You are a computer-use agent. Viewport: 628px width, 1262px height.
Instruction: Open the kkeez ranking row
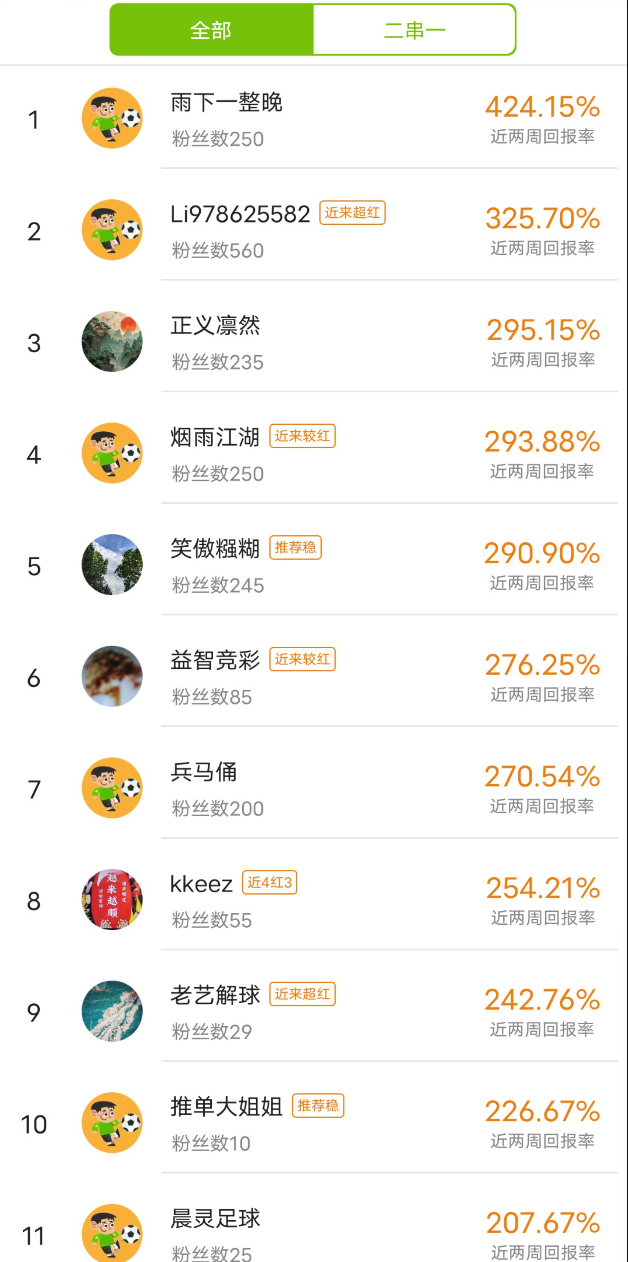point(202,885)
